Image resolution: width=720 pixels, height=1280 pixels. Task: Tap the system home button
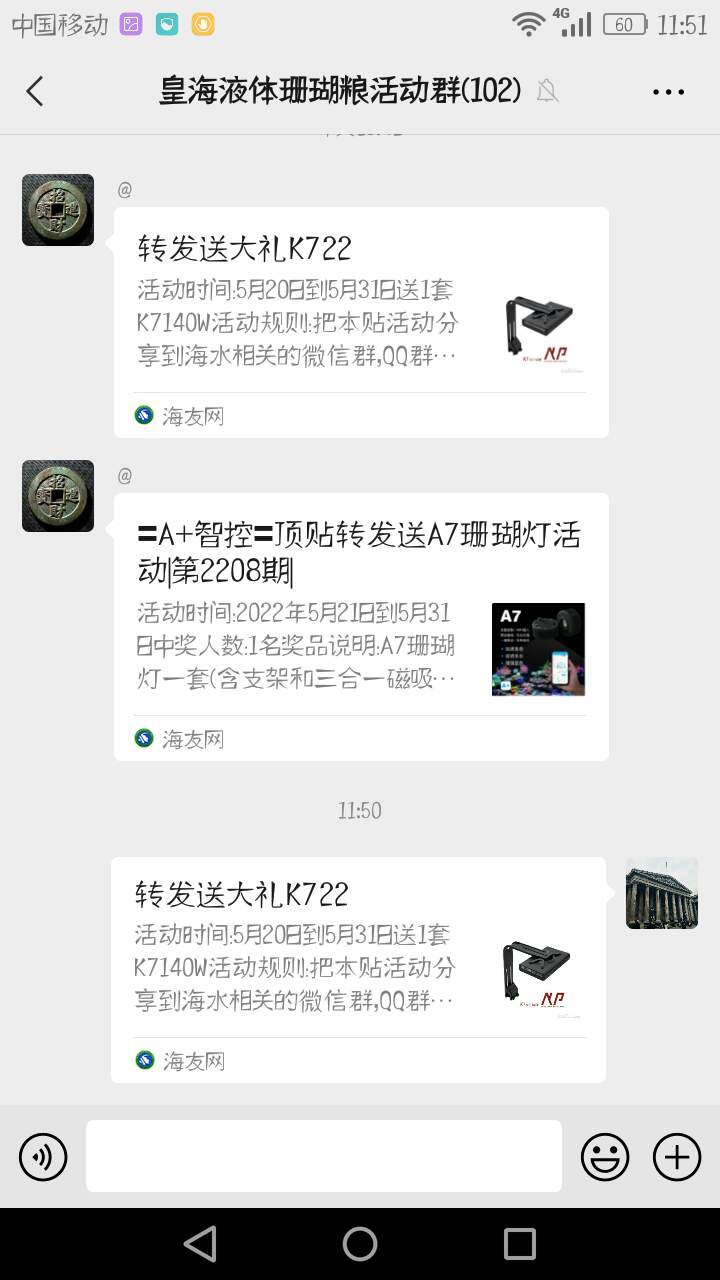pyautogui.click(x=360, y=1244)
